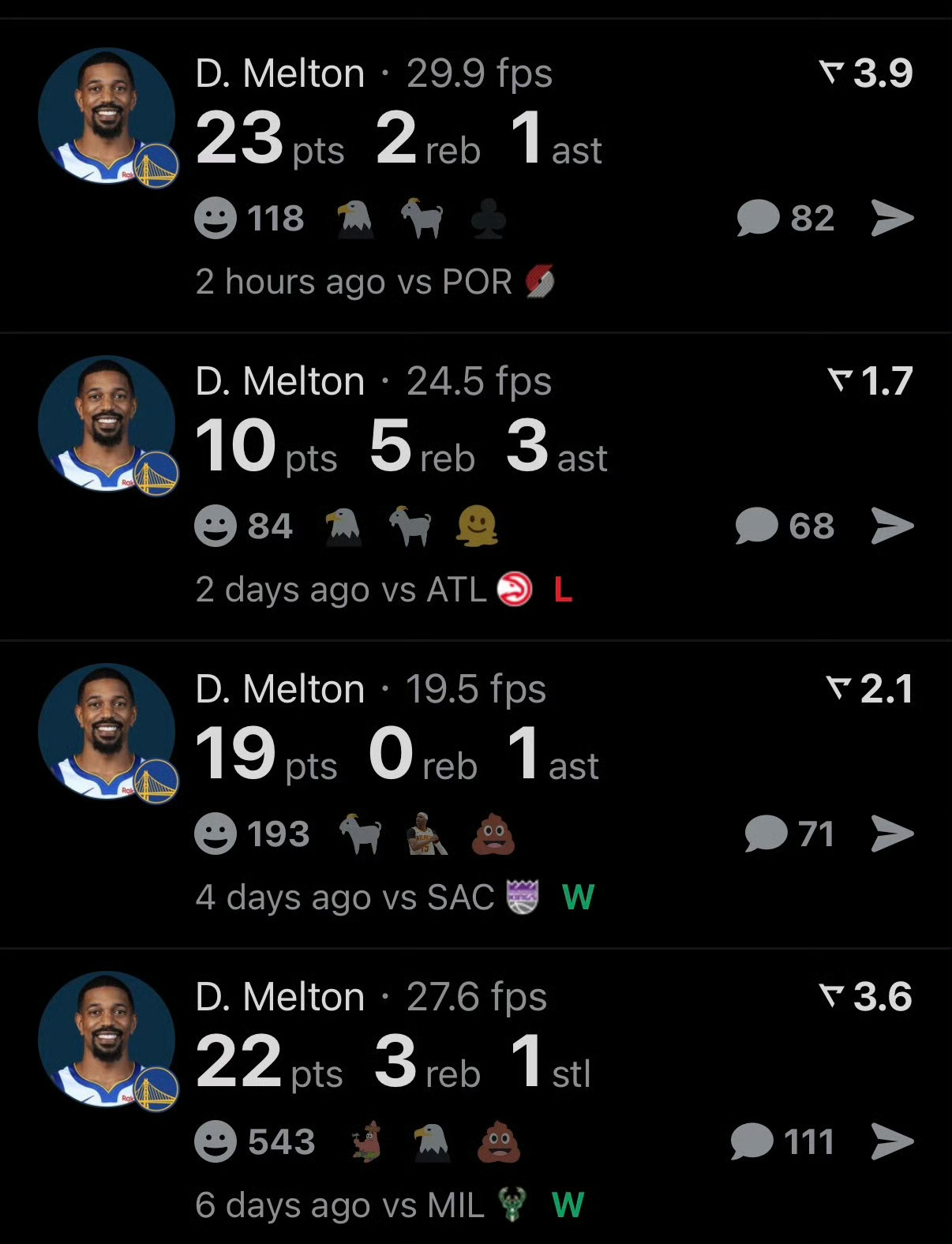Share the 10 pts game vs ATL
Viewport: 952px width, 1244px height.
click(x=892, y=526)
